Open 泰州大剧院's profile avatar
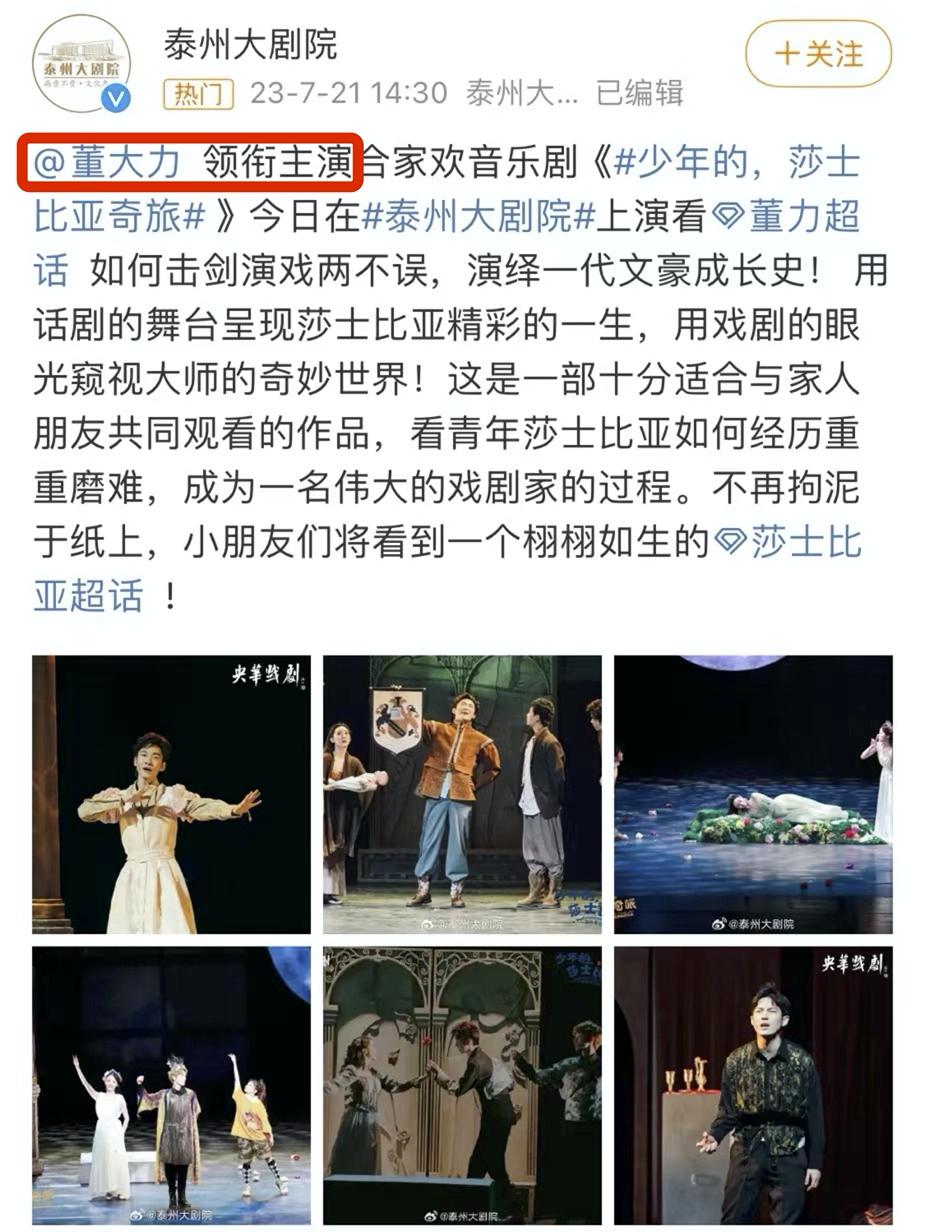925x1232 pixels. click(82, 63)
